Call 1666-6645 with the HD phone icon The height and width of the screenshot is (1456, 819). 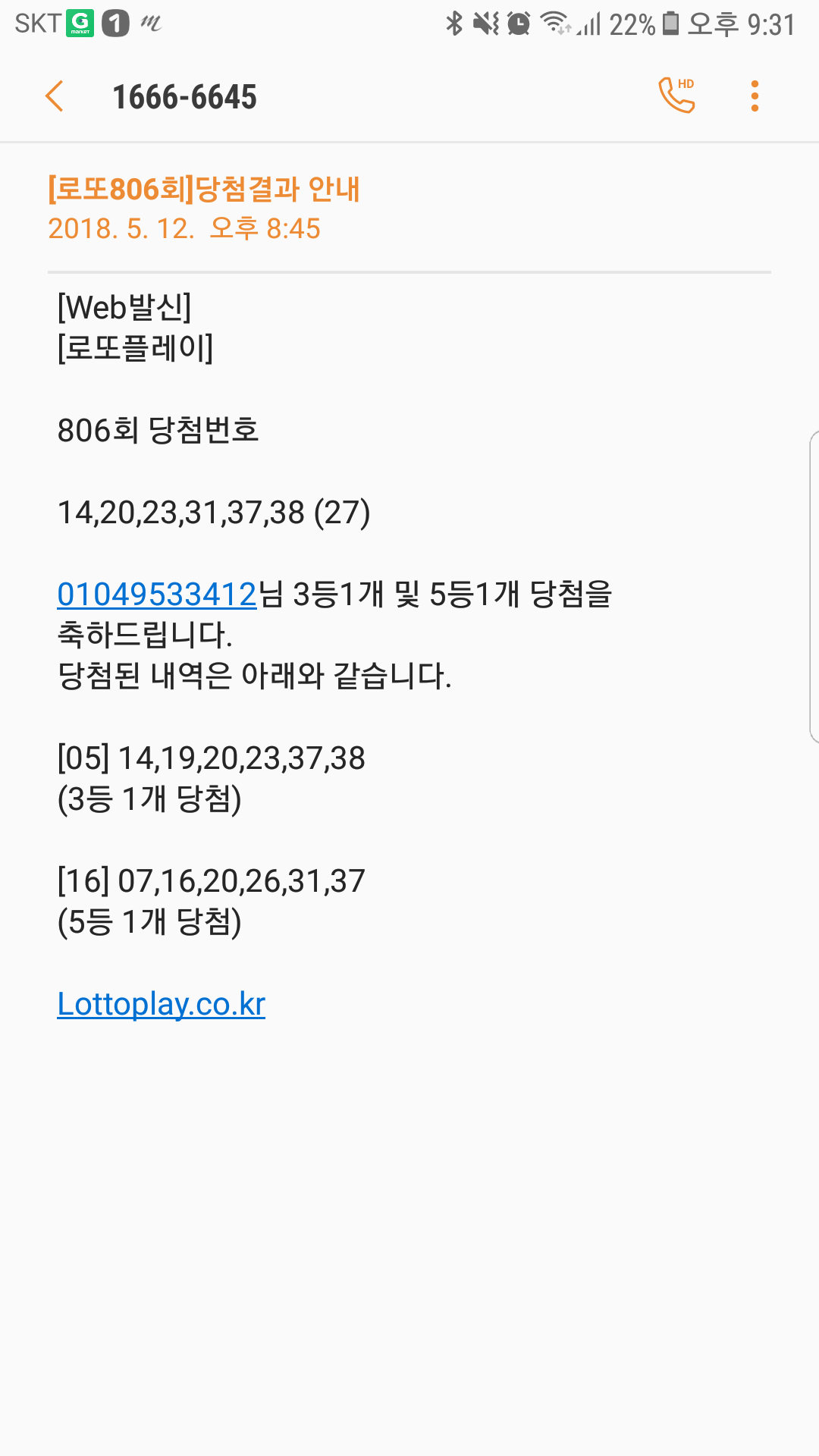(x=676, y=96)
